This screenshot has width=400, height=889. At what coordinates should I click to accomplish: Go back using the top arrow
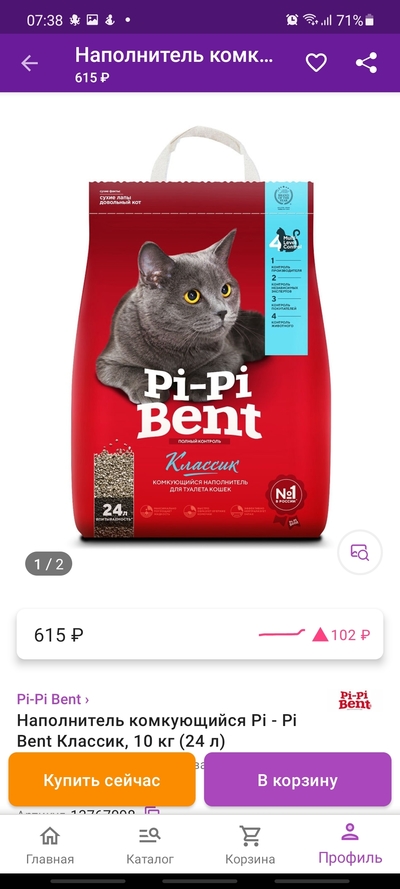coord(29,63)
